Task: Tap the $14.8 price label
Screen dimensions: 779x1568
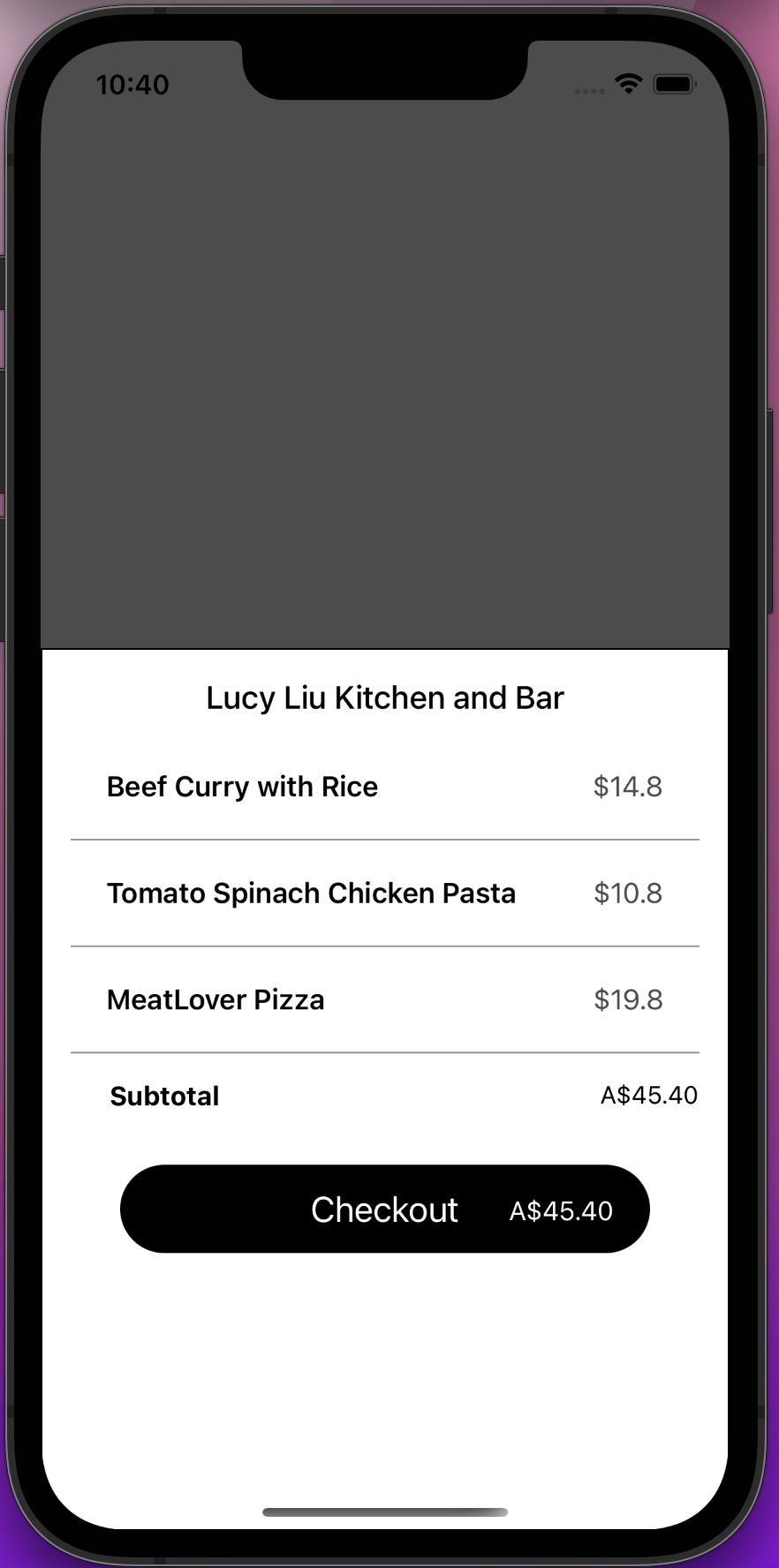Action: click(627, 786)
